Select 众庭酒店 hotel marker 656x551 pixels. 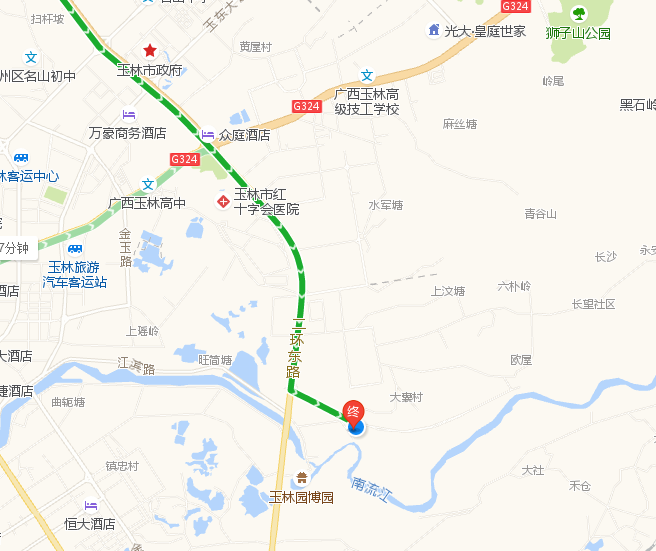[x=208, y=135]
